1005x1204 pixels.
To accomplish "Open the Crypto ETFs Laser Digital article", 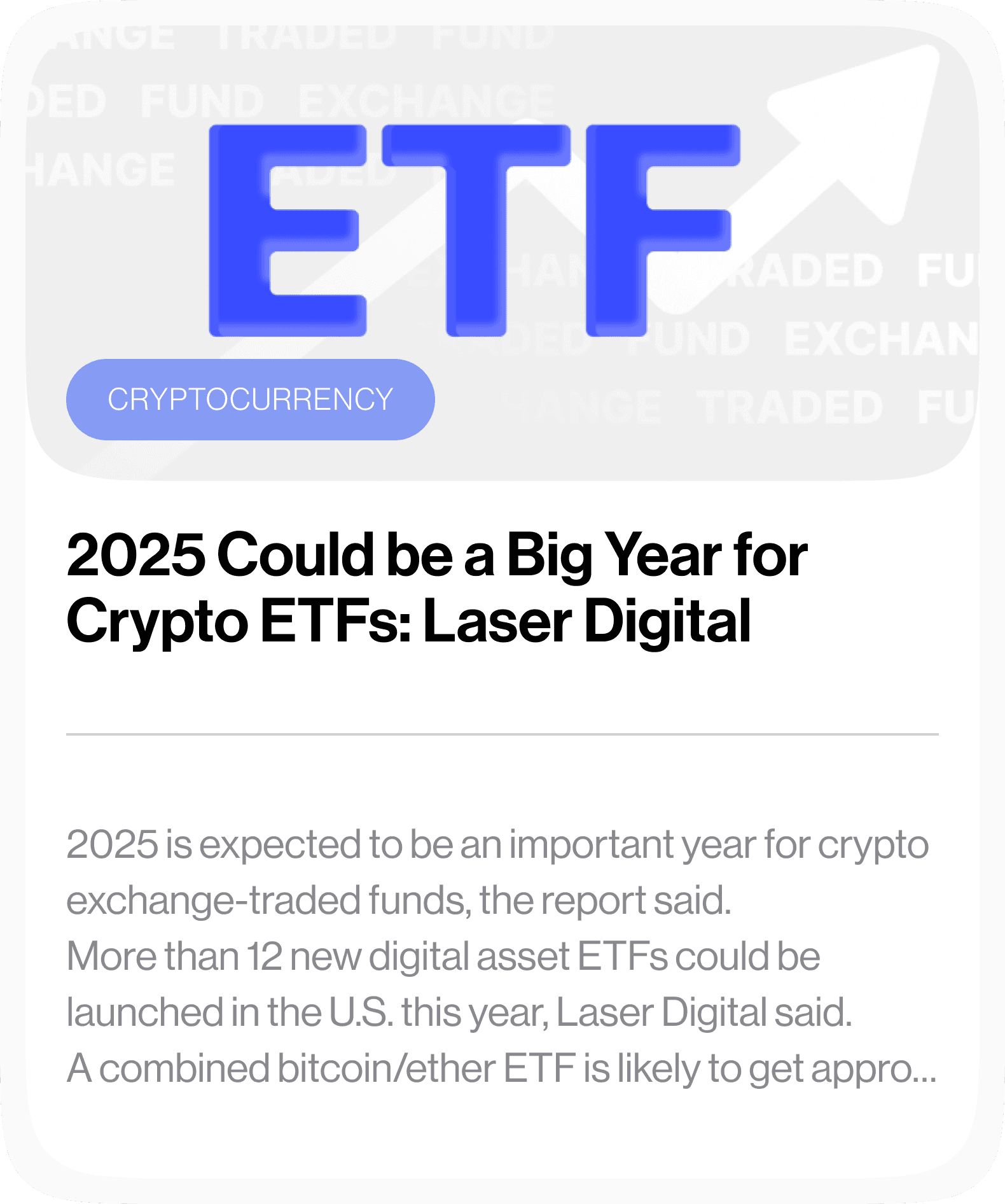I will (436, 587).
